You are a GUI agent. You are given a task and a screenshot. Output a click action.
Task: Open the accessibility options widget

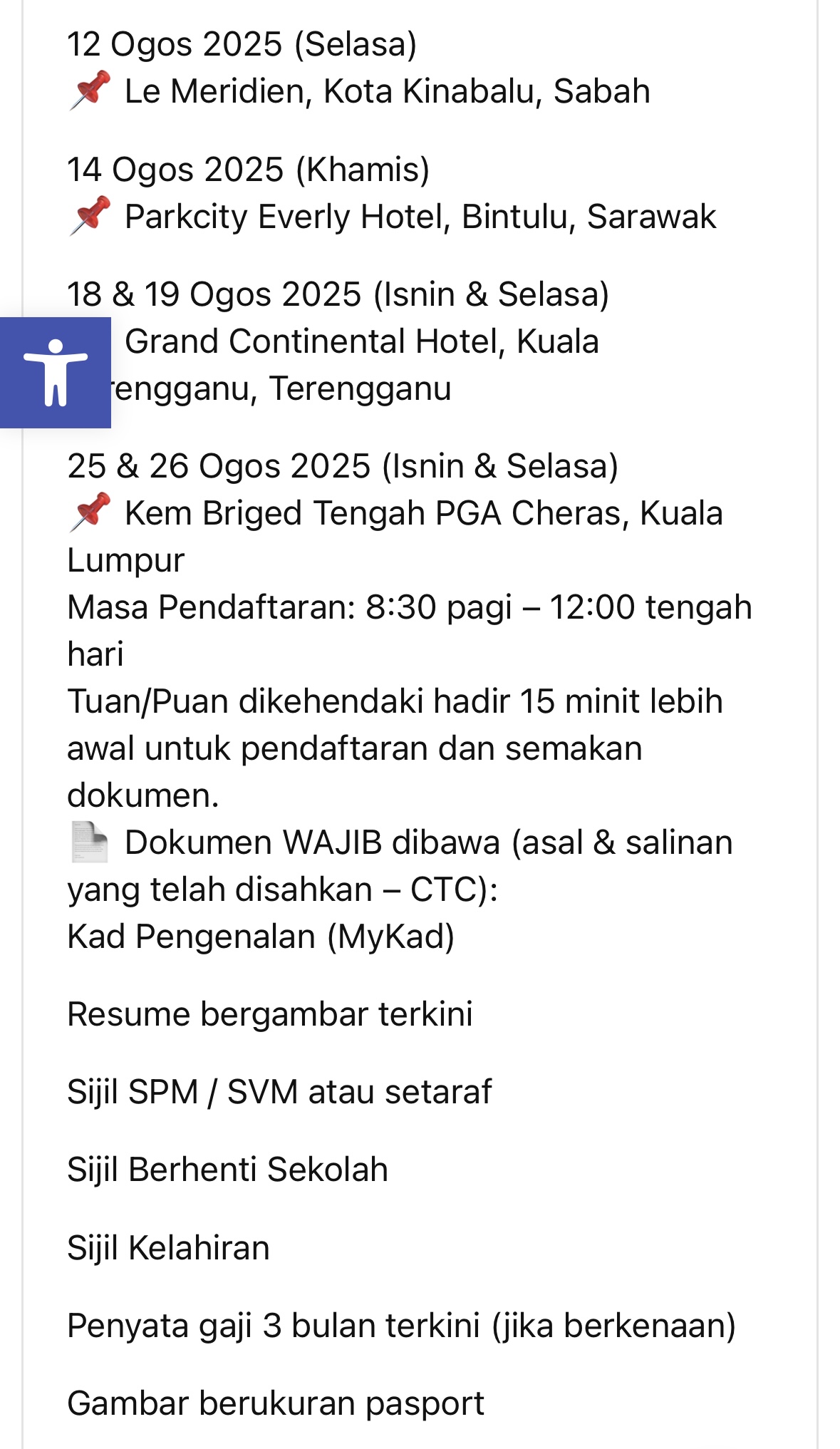click(55, 372)
